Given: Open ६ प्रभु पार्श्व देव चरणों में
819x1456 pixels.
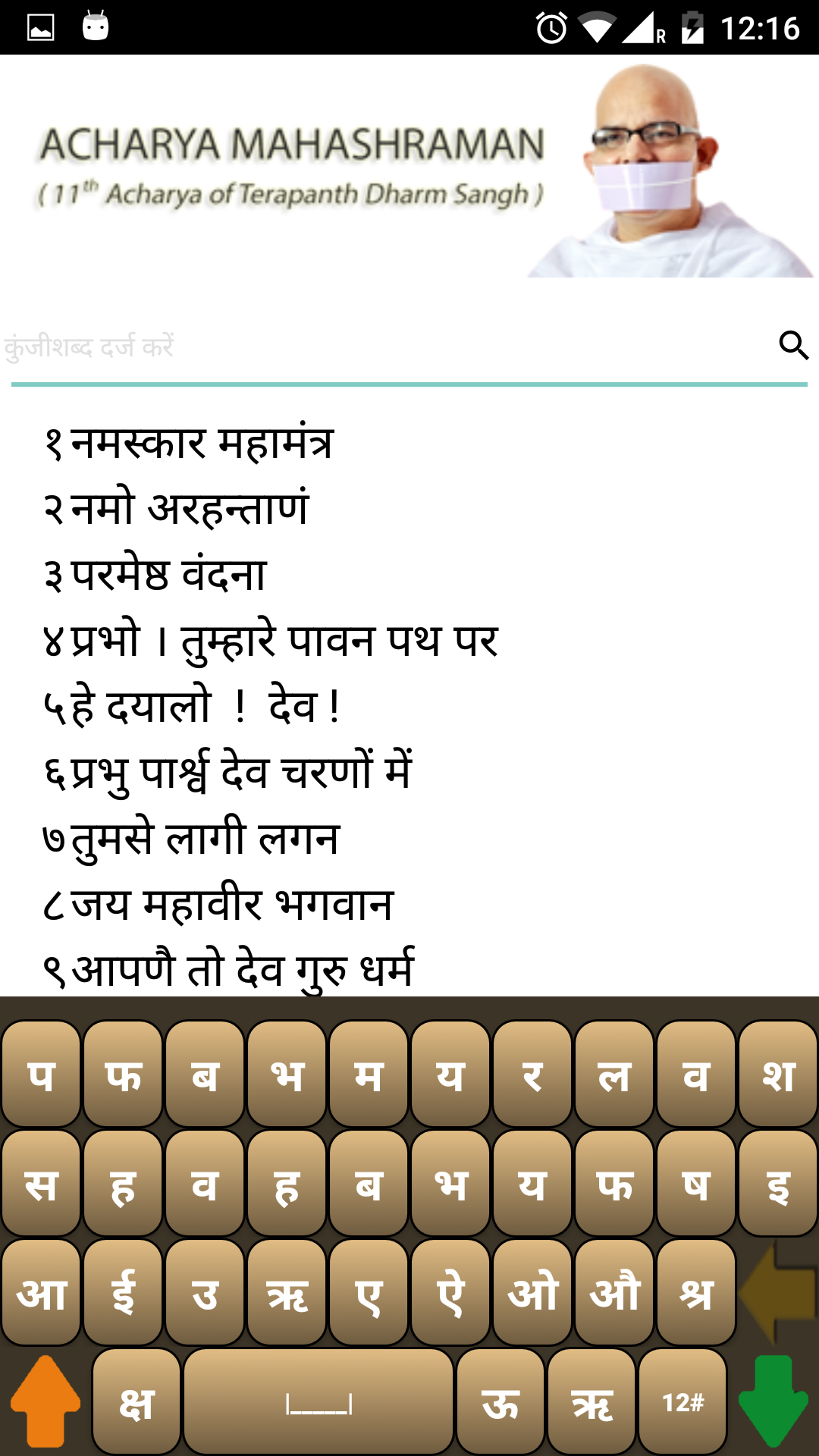Looking at the screenshot, I should pos(227,772).
